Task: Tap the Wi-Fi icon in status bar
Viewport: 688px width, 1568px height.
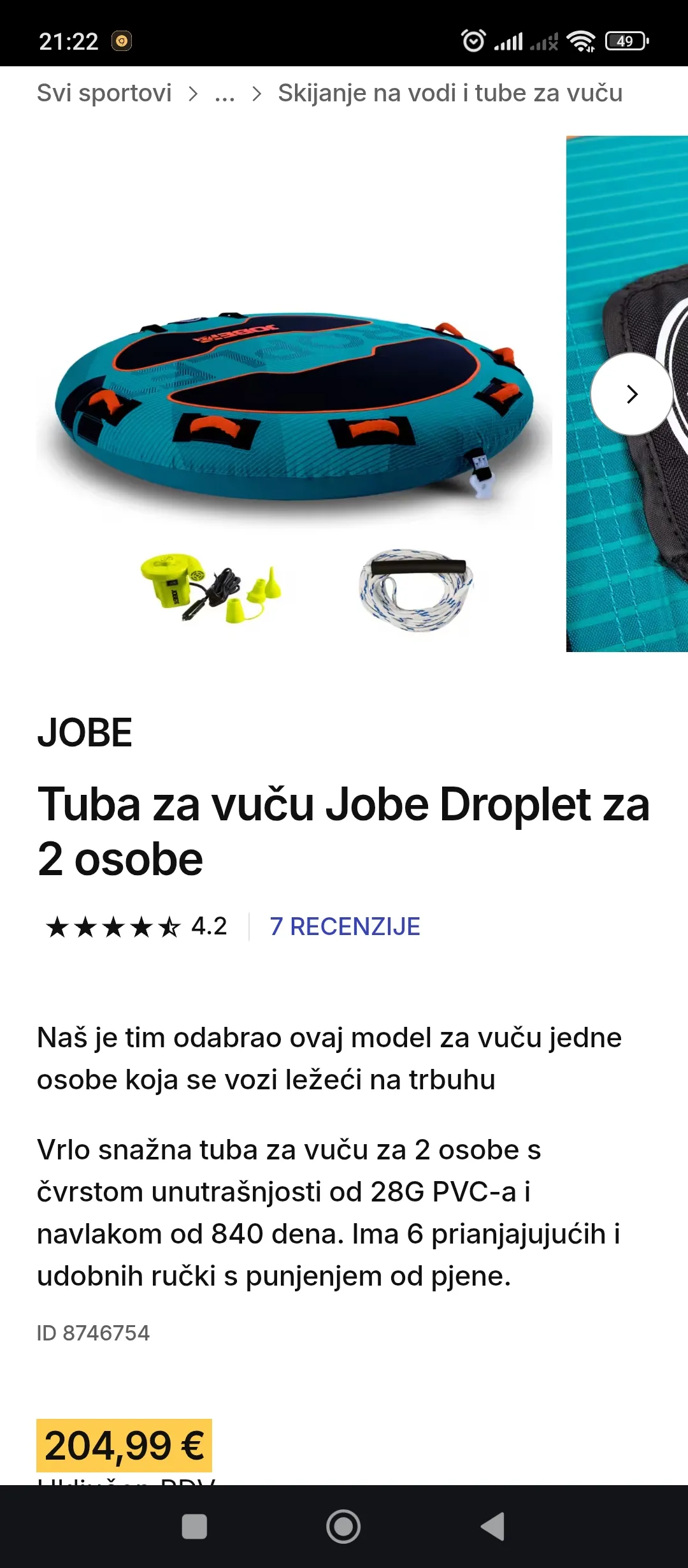Action: pyautogui.click(x=581, y=40)
